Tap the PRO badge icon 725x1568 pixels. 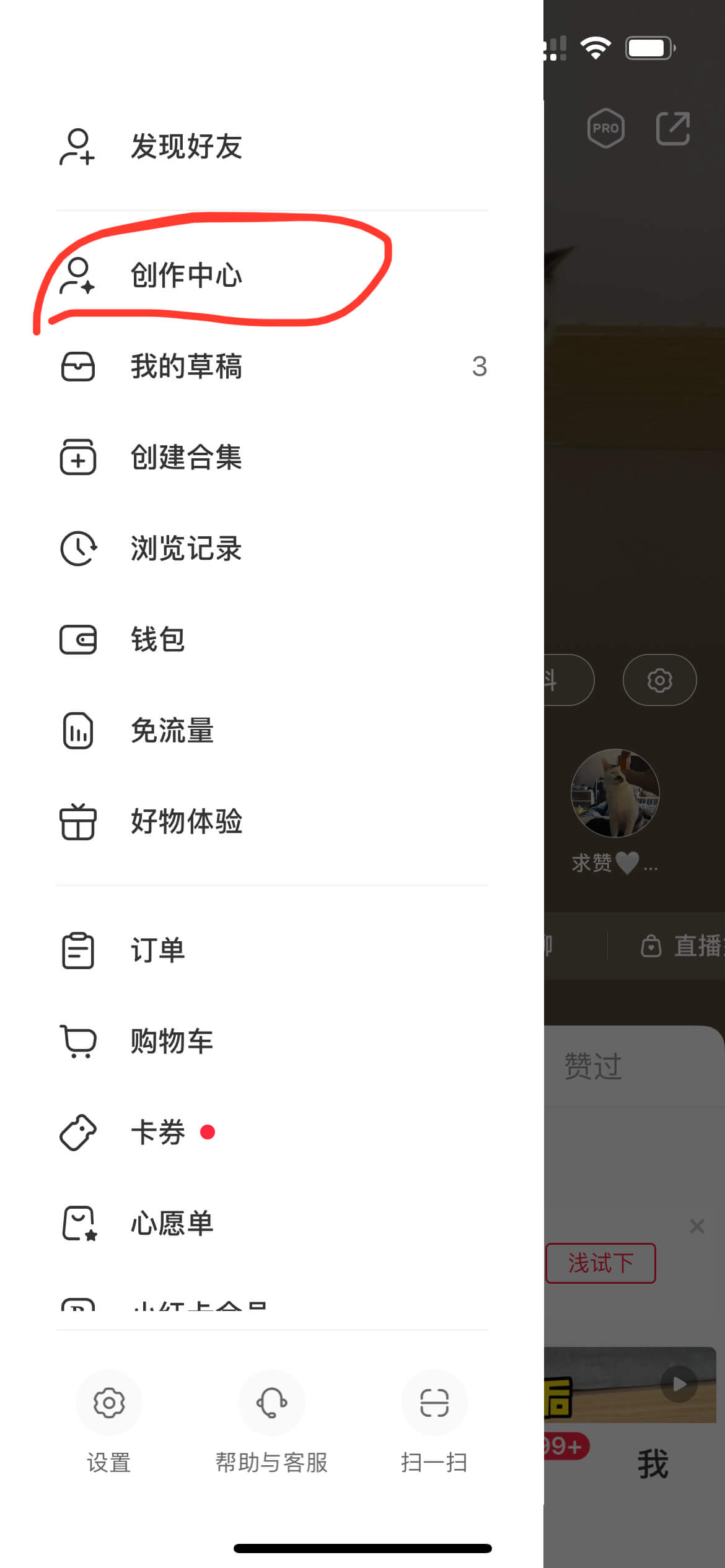pos(605,128)
